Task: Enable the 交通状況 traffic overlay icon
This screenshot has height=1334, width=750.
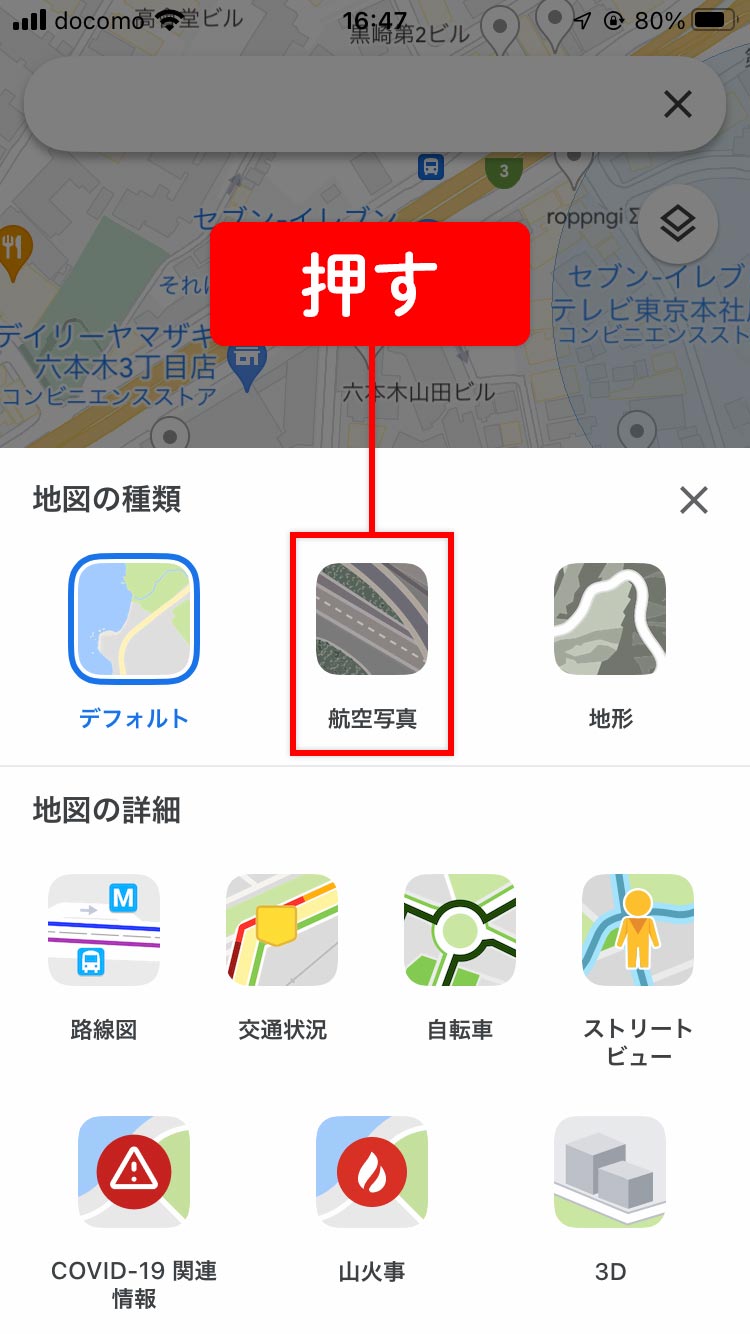Action: (282, 930)
